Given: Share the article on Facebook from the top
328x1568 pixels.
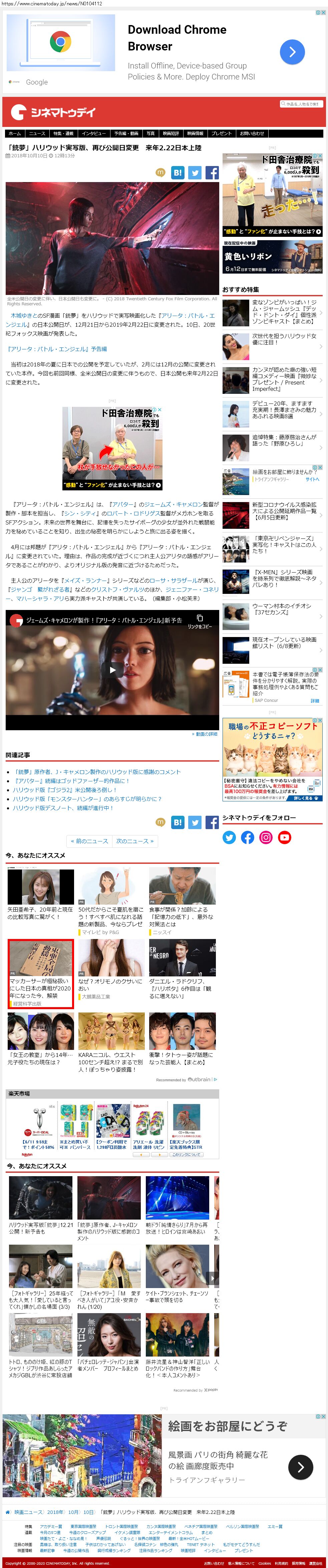Looking at the screenshot, I should [212, 173].
